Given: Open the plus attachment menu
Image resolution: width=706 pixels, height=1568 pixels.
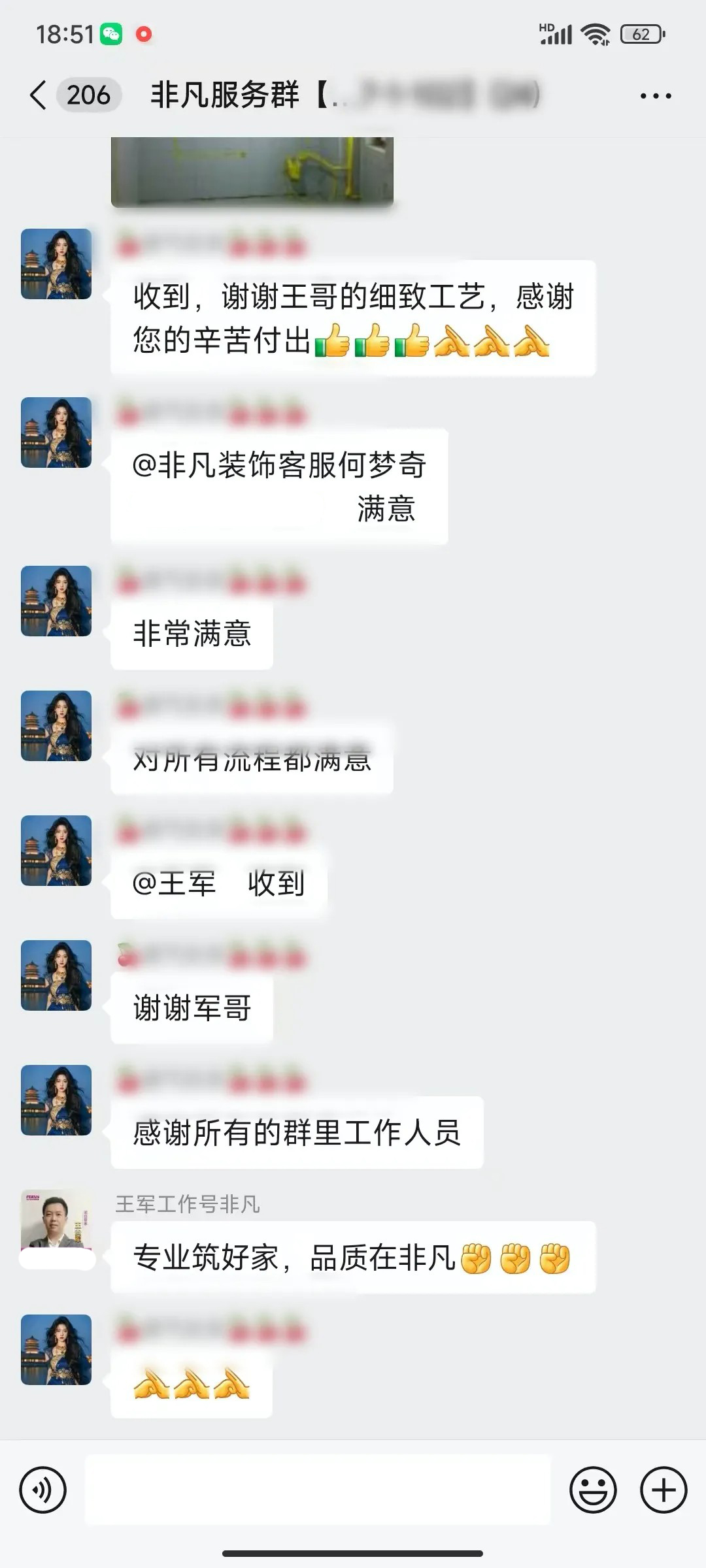Looking at the screenshot, I should [x=664, y=1490].
